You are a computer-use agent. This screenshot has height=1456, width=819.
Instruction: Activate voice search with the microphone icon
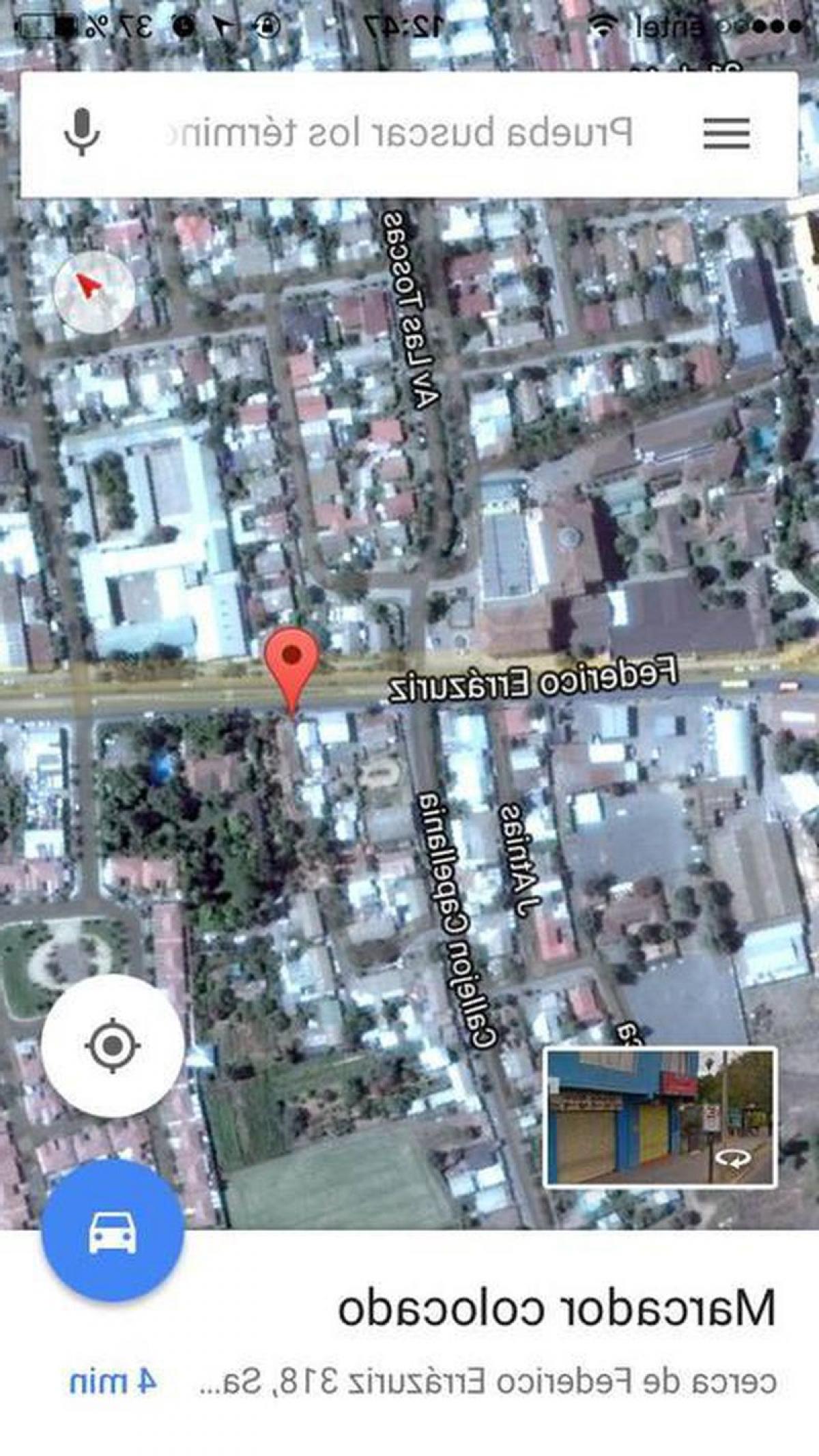click(81, 134)
